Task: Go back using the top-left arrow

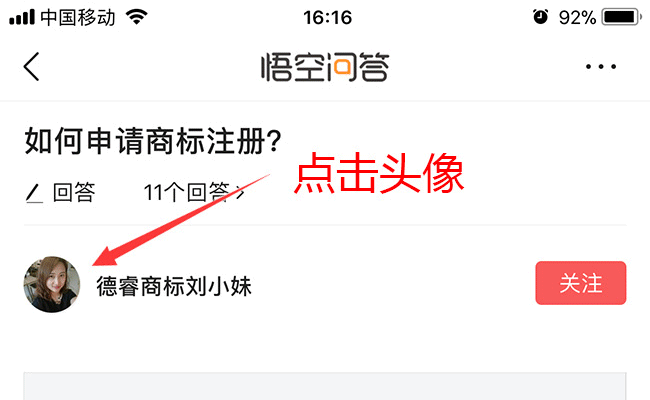Action: click(32, 67)
